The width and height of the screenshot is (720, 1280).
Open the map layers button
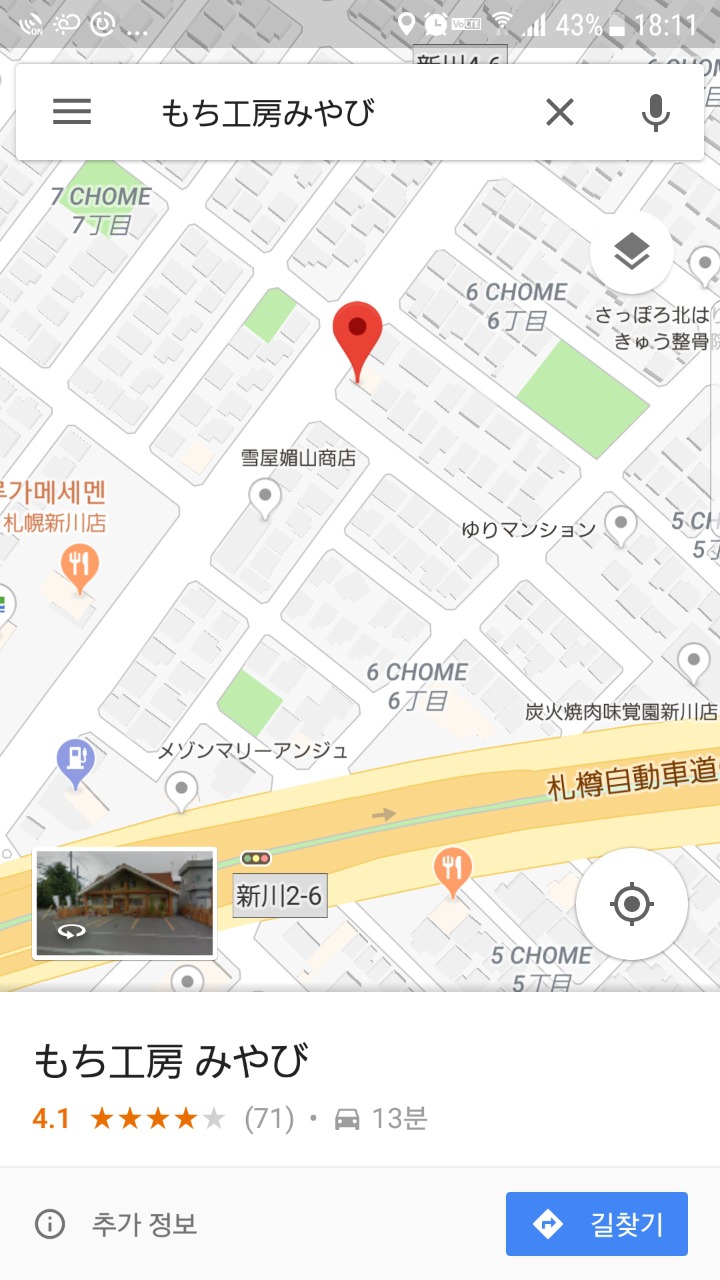tap(631, 252)
